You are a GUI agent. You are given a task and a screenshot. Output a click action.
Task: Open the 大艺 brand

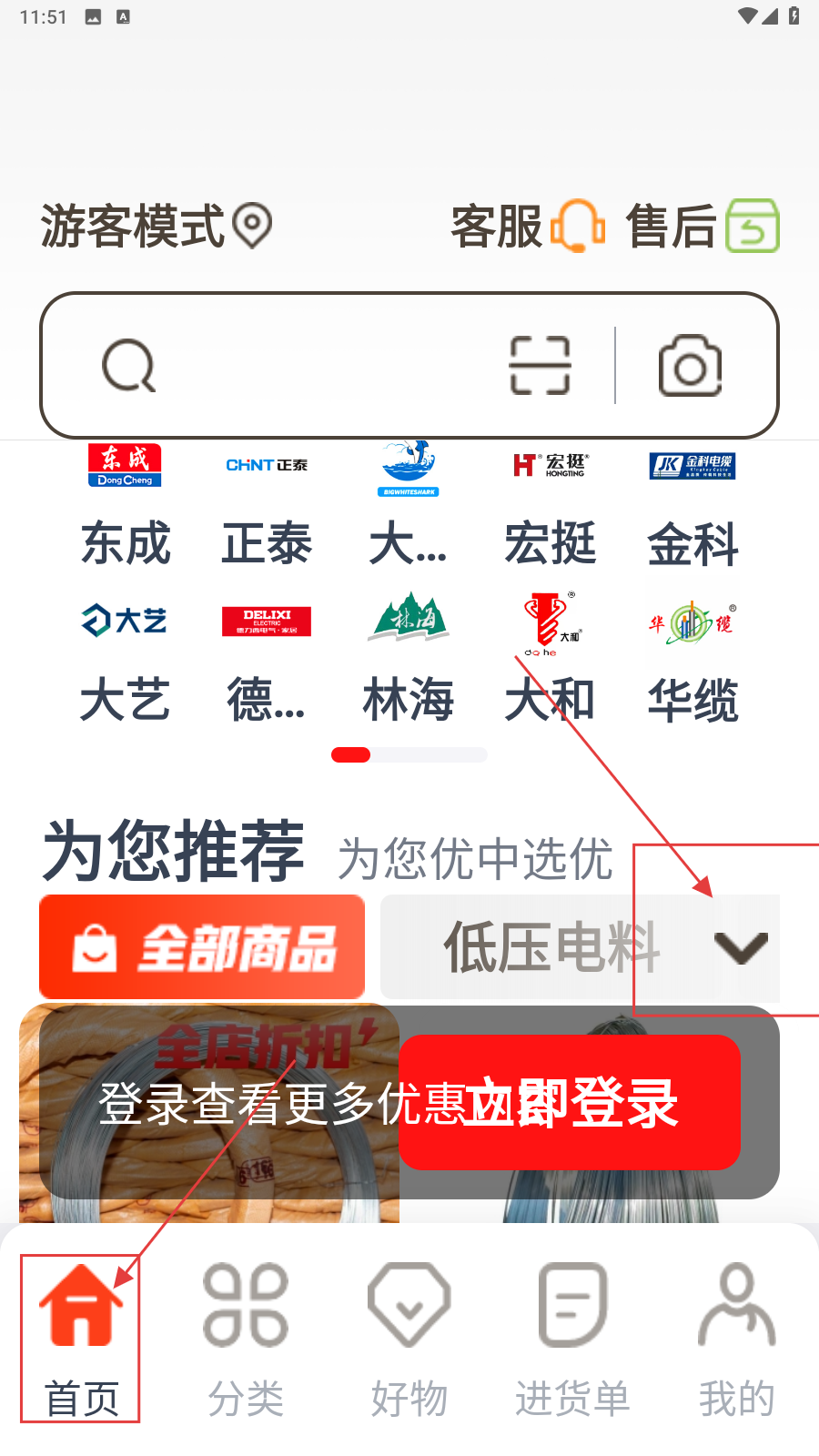pyautogui.click(x=126, y=660)
